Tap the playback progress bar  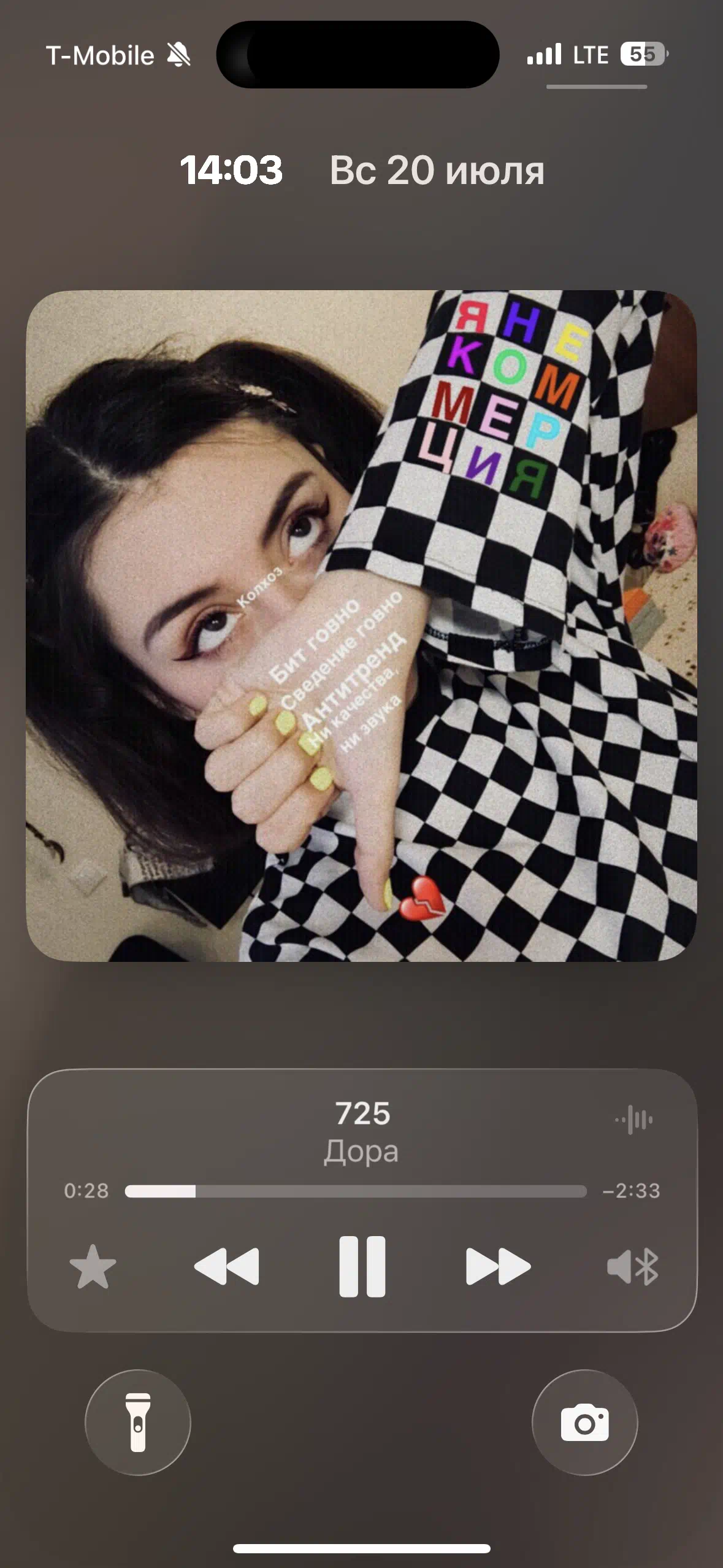pos(356,1191)
